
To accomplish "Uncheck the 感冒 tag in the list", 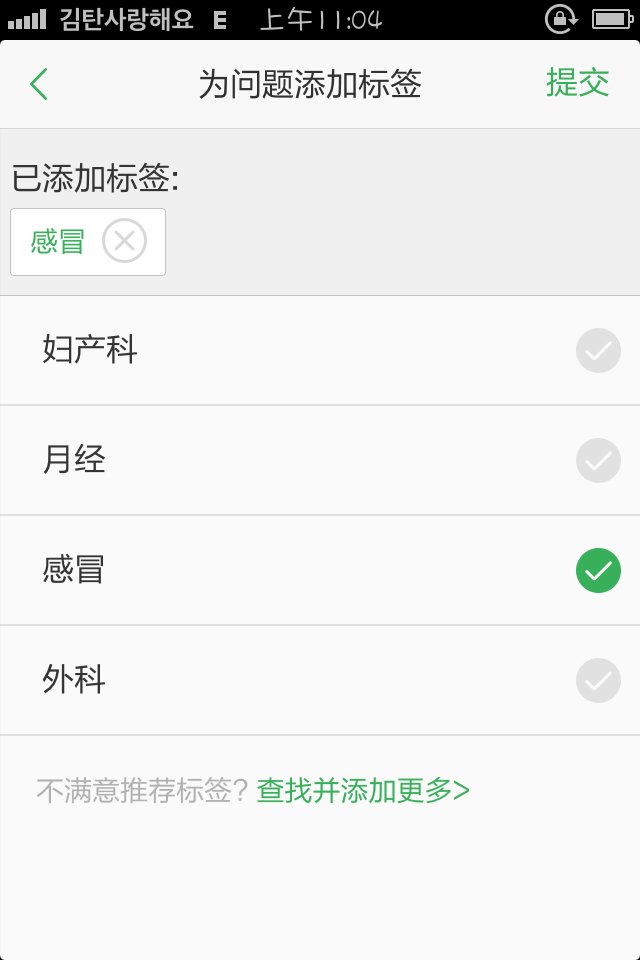I will click(x=598, y=571).
